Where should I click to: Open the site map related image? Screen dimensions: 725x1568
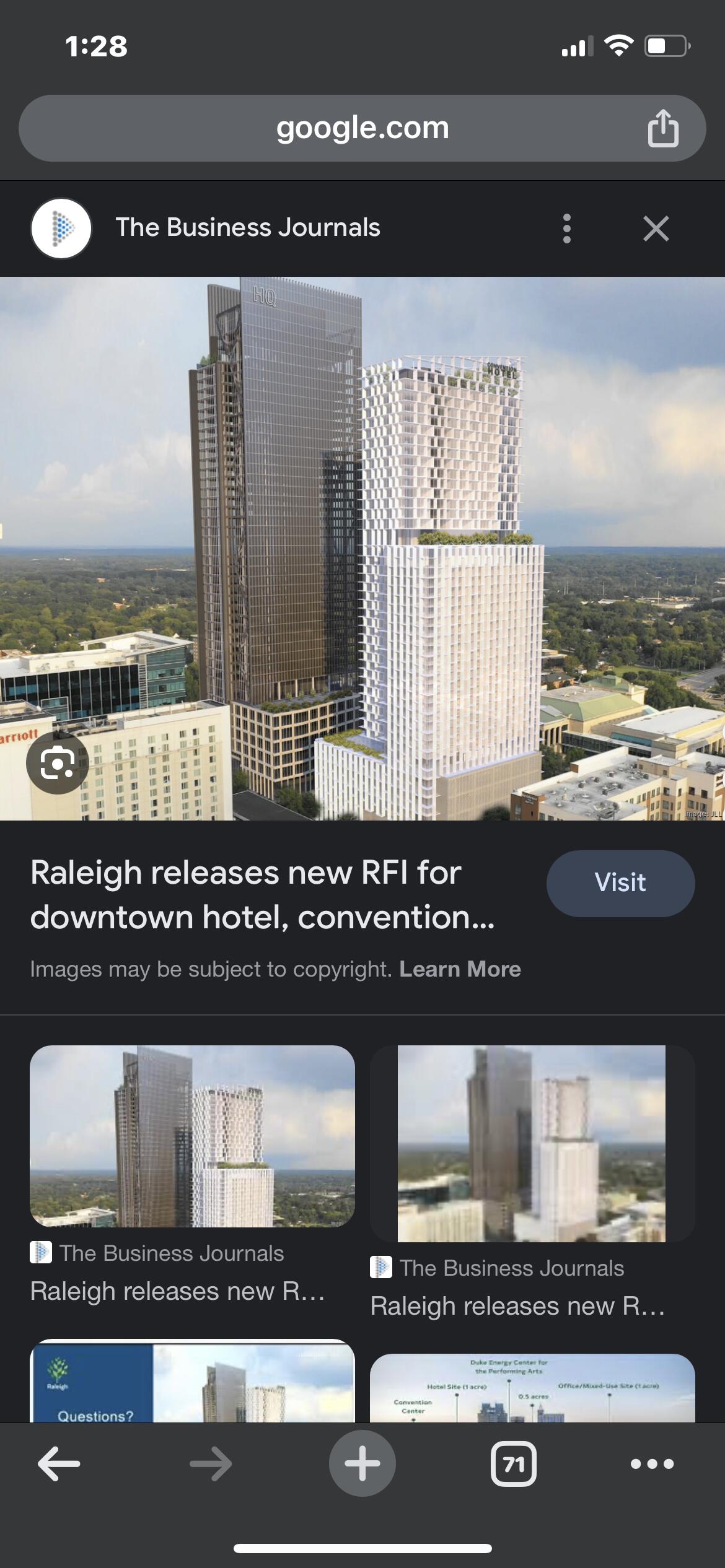pos(532,1388)
